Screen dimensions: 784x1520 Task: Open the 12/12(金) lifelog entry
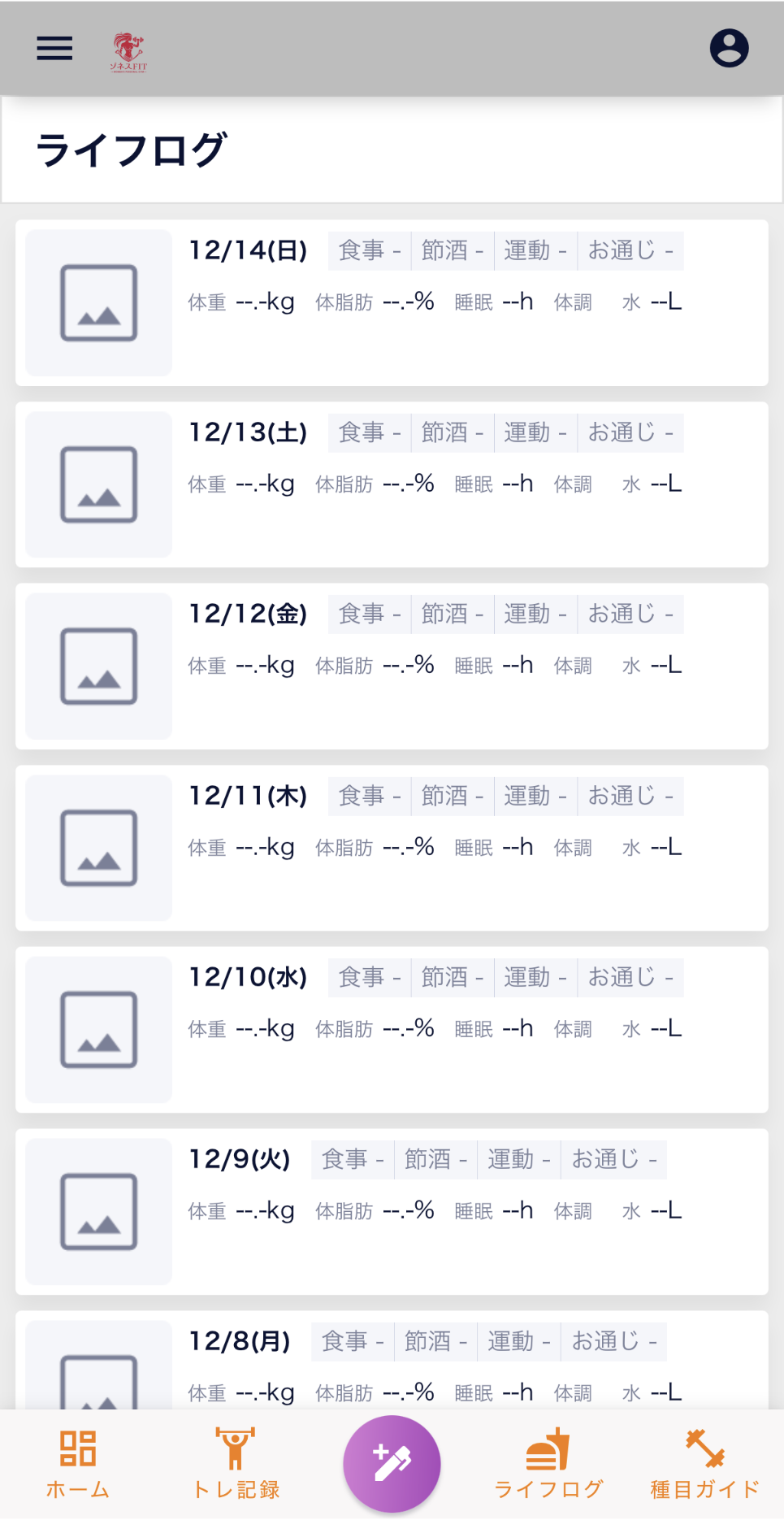pos(392,666)
